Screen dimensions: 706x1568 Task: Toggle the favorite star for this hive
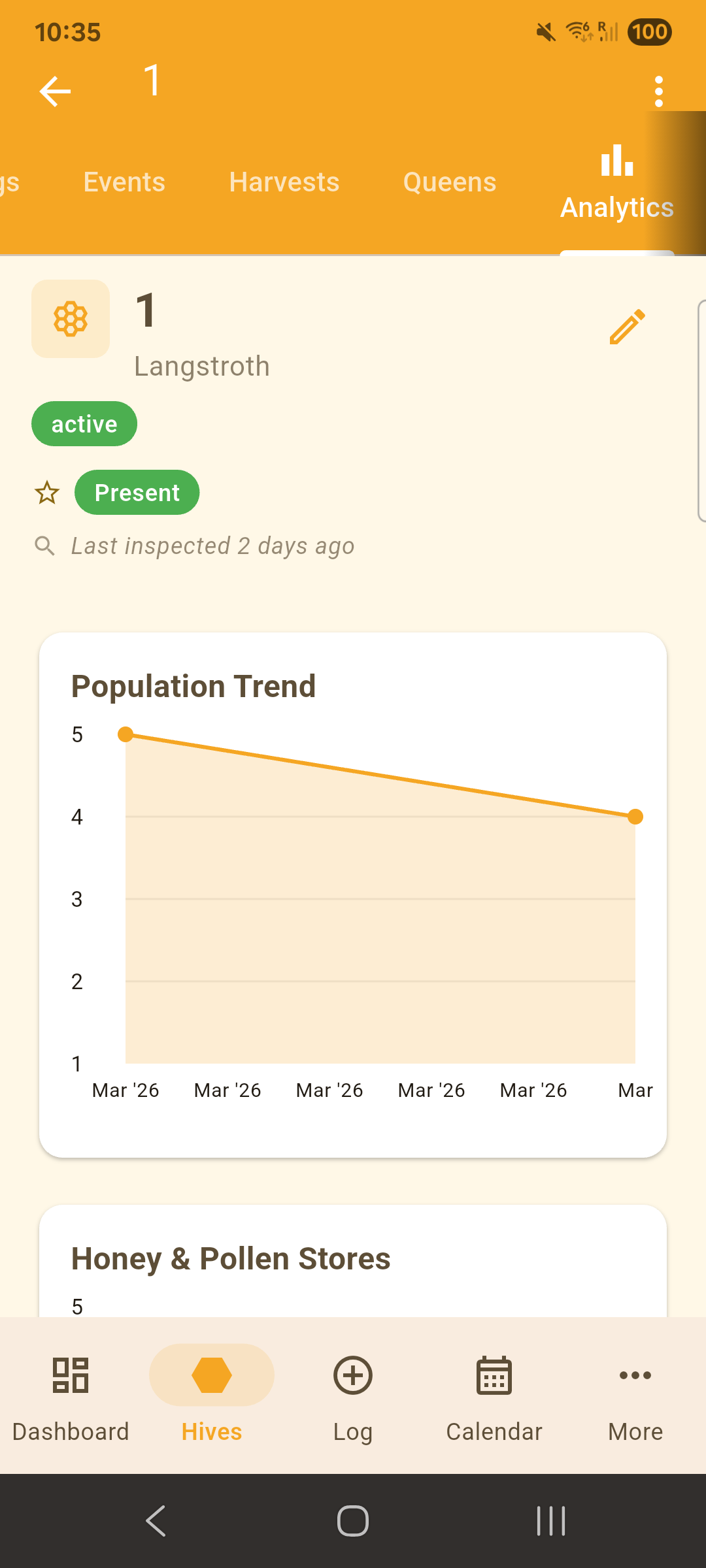coord(48,492)
